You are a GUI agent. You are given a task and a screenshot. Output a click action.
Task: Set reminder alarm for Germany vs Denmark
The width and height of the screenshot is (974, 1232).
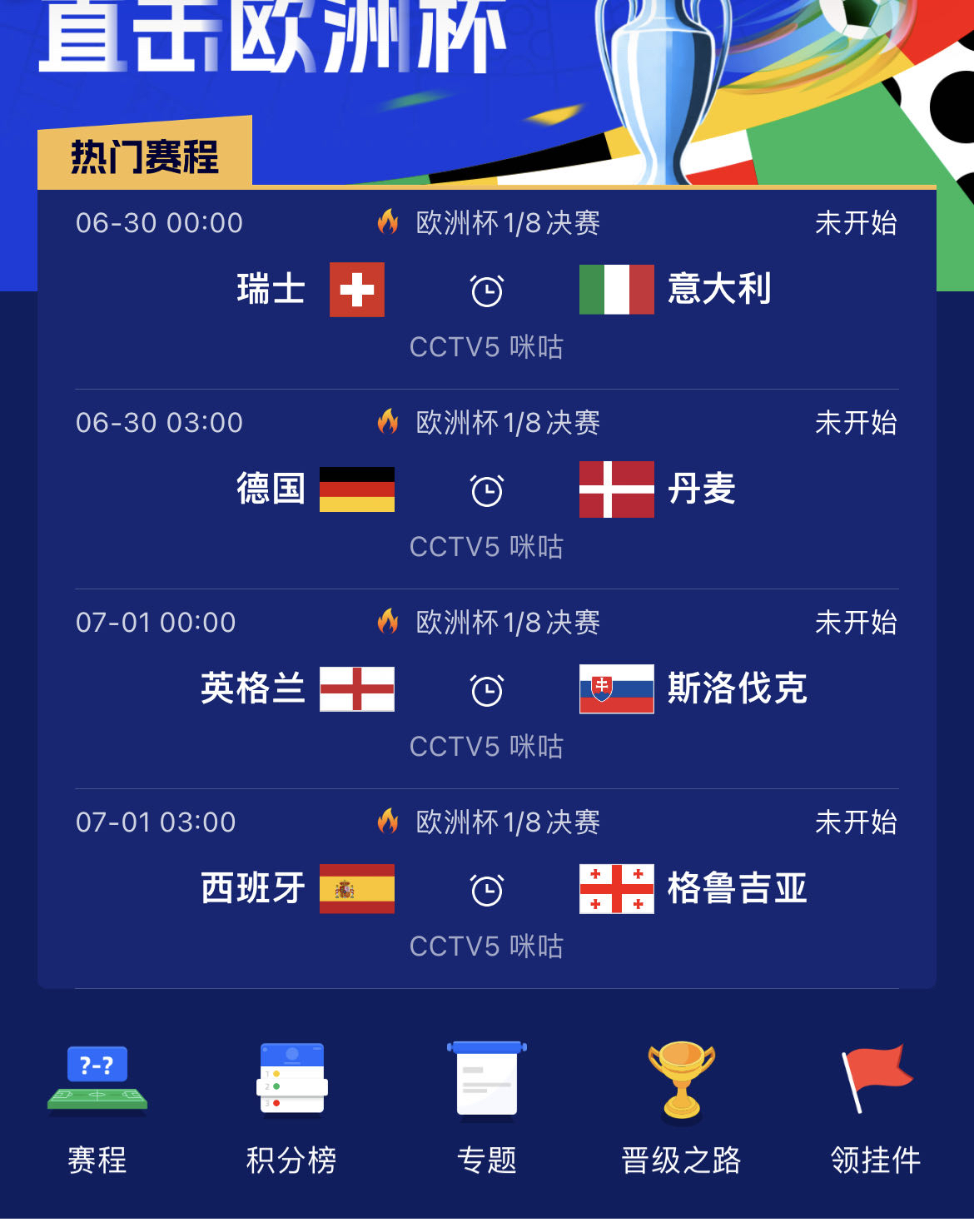click(x=487, y=490)
